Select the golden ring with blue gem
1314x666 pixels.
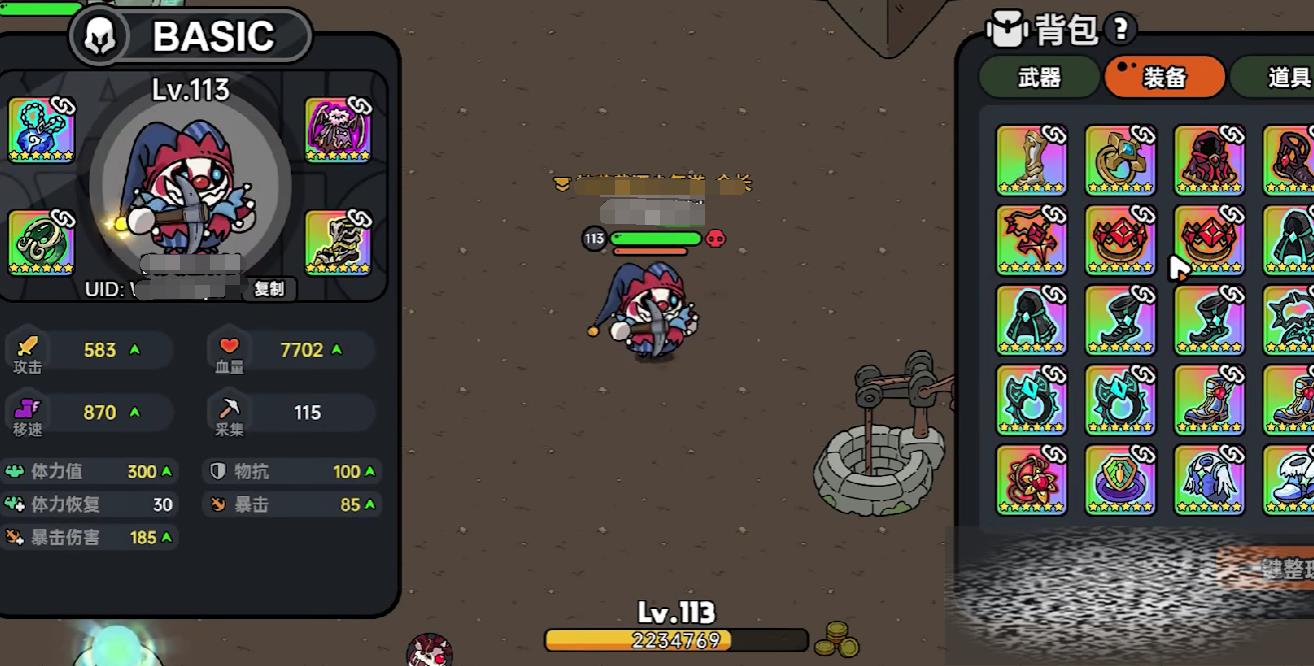click(1120, 160)
